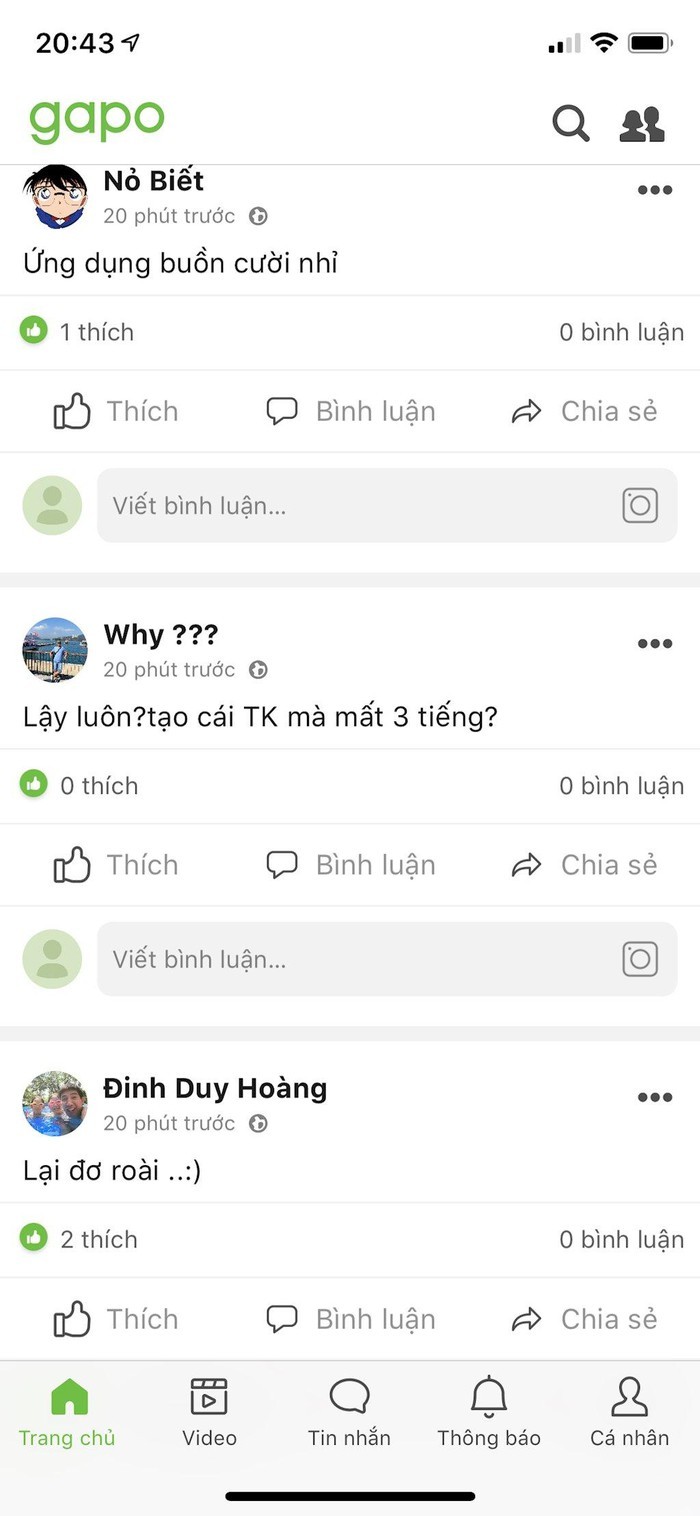Like Đinh Duy Hoàng's post
The image size is (700, 1516).
pyautogui.click(x=116, y=1319)
